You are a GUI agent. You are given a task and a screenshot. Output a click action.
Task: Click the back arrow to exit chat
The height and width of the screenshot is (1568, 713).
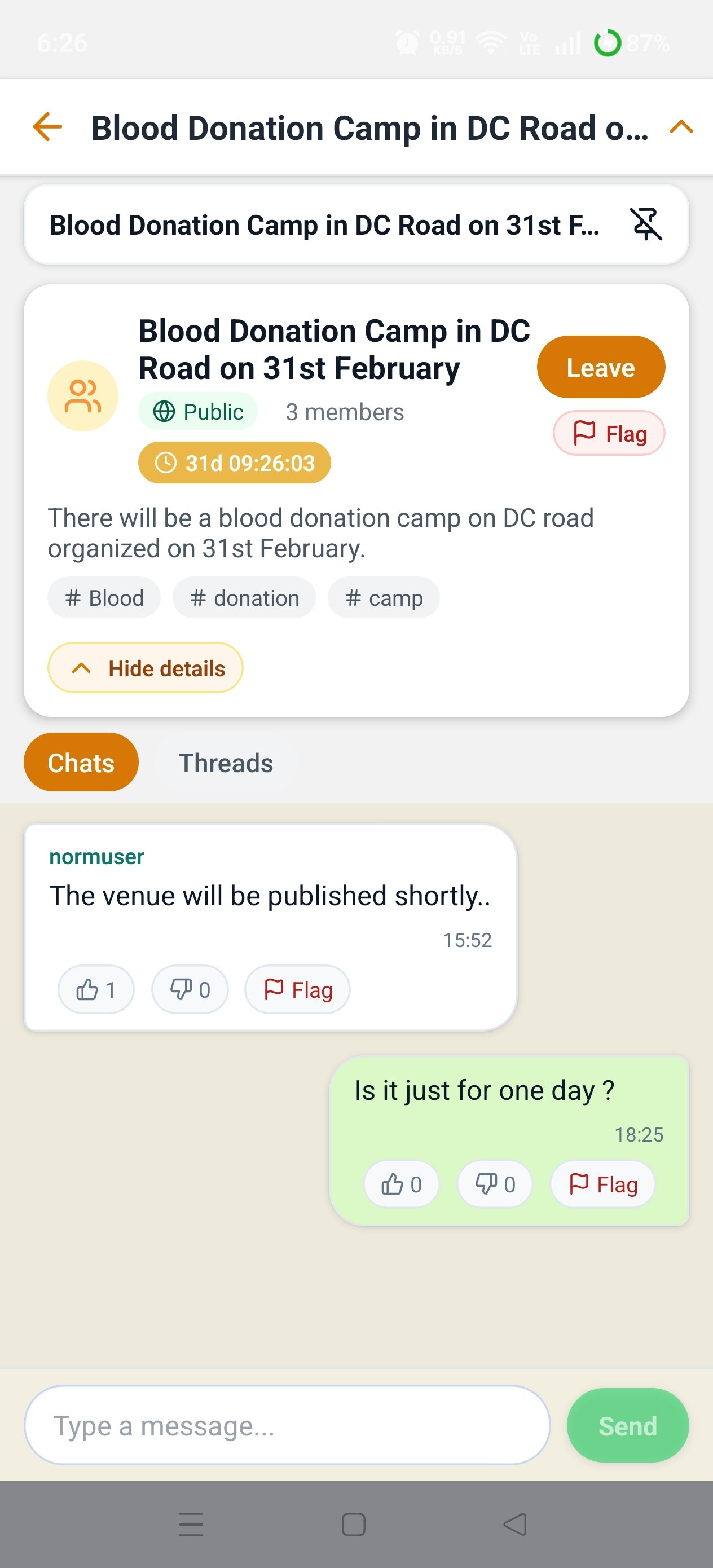click(x=46, y=127)
